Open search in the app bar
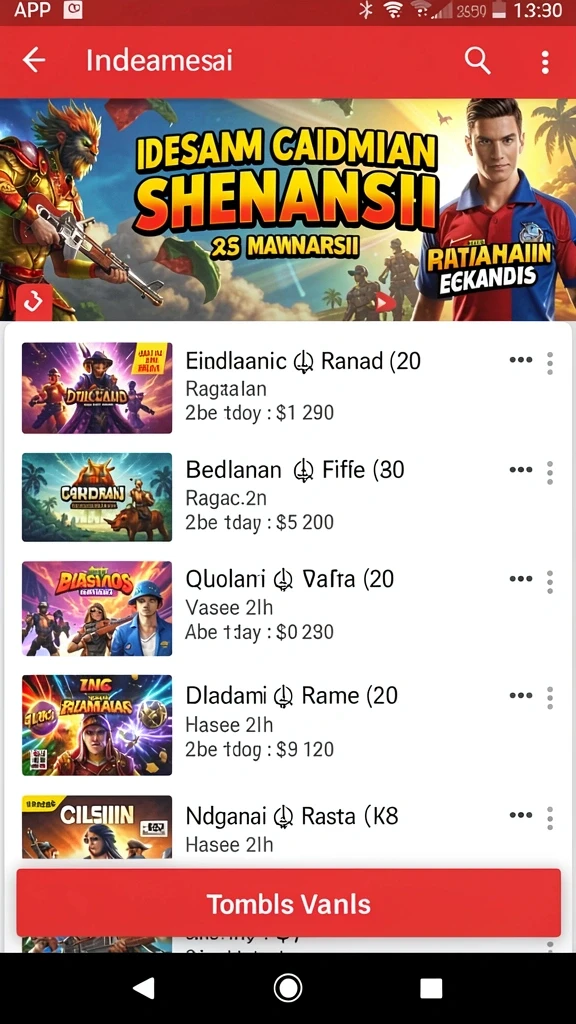 [x=477, y=61]
